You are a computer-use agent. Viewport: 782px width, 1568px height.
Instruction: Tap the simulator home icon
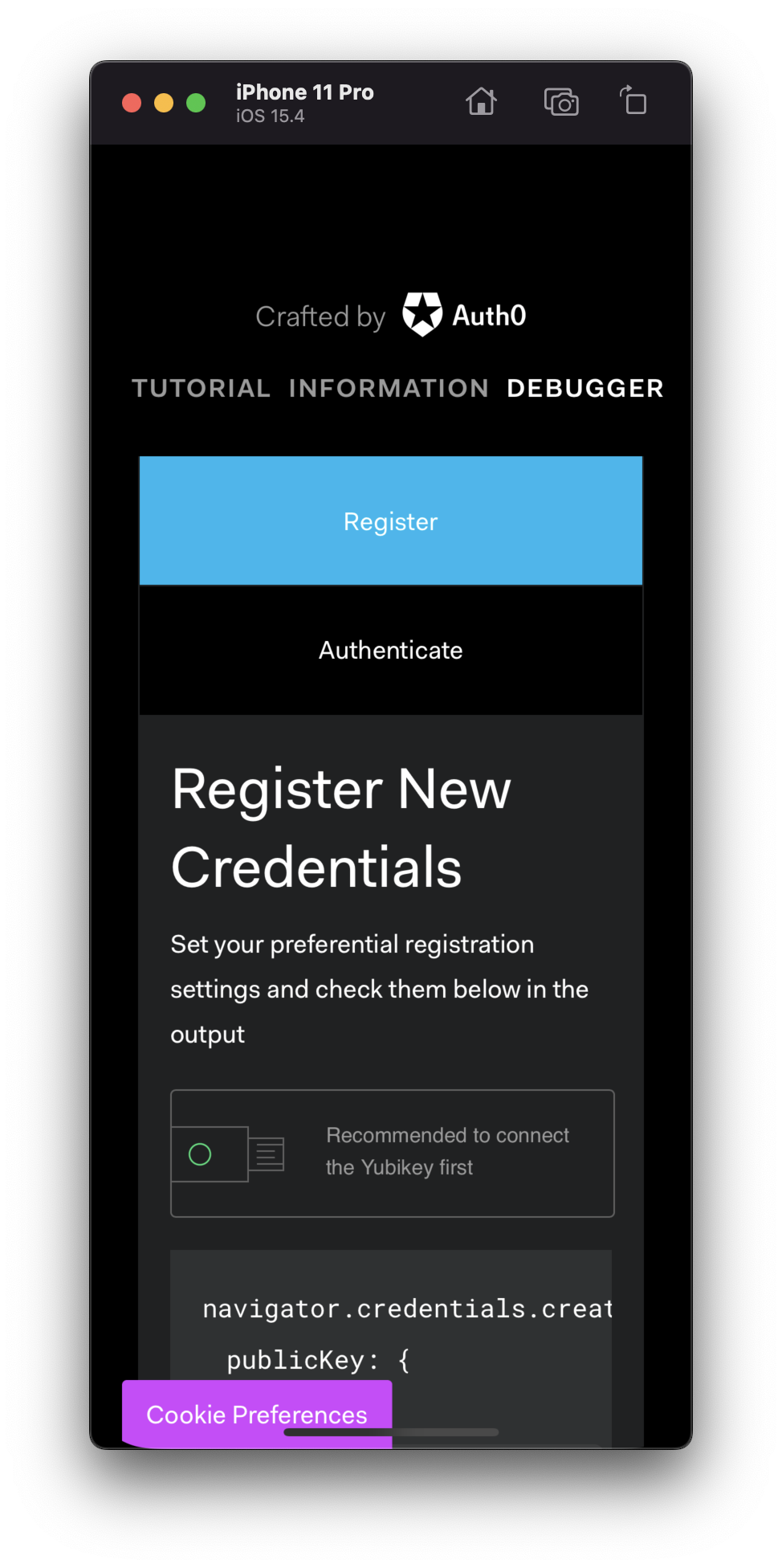click(x=481, y=102)
